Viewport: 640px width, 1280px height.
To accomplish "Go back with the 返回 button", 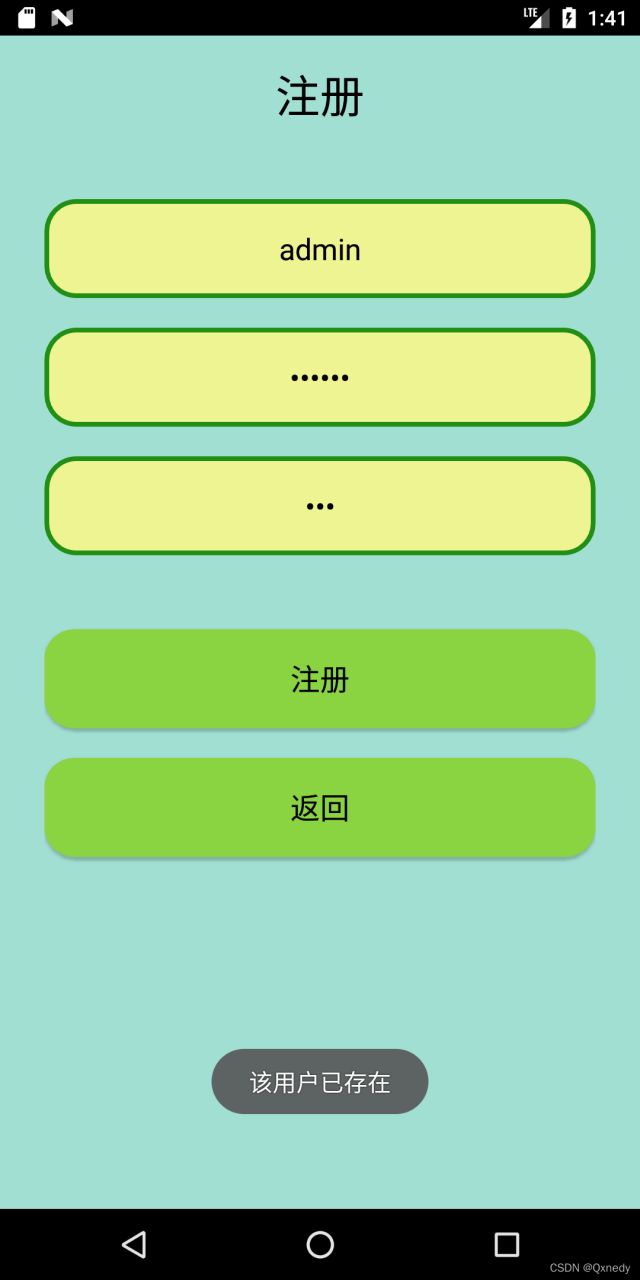I will coord(320,807).
